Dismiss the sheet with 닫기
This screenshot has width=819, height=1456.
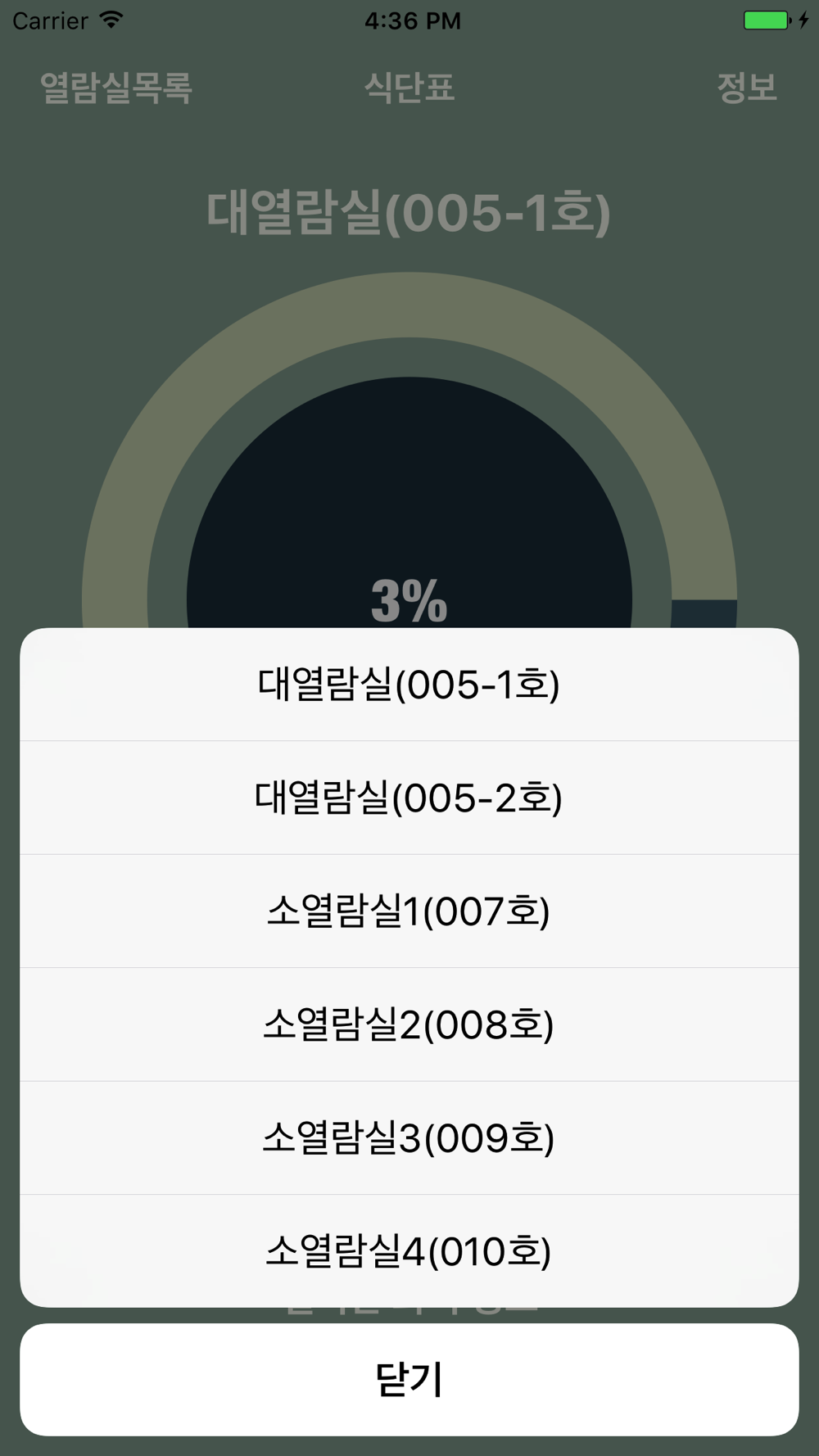(409, 1380)
